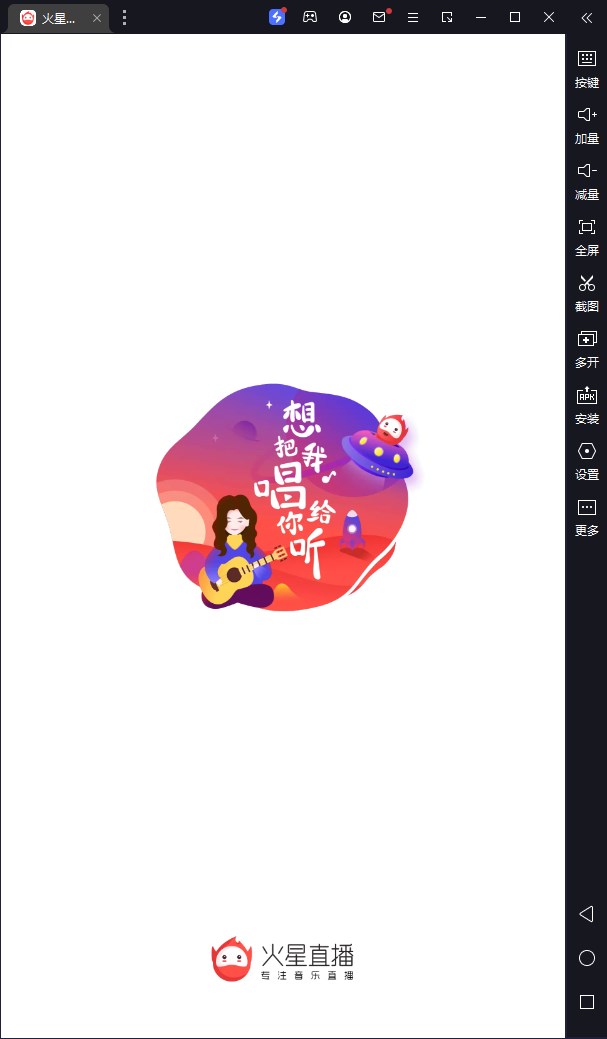Minimize the emulator window

click(x=481, y=17)
